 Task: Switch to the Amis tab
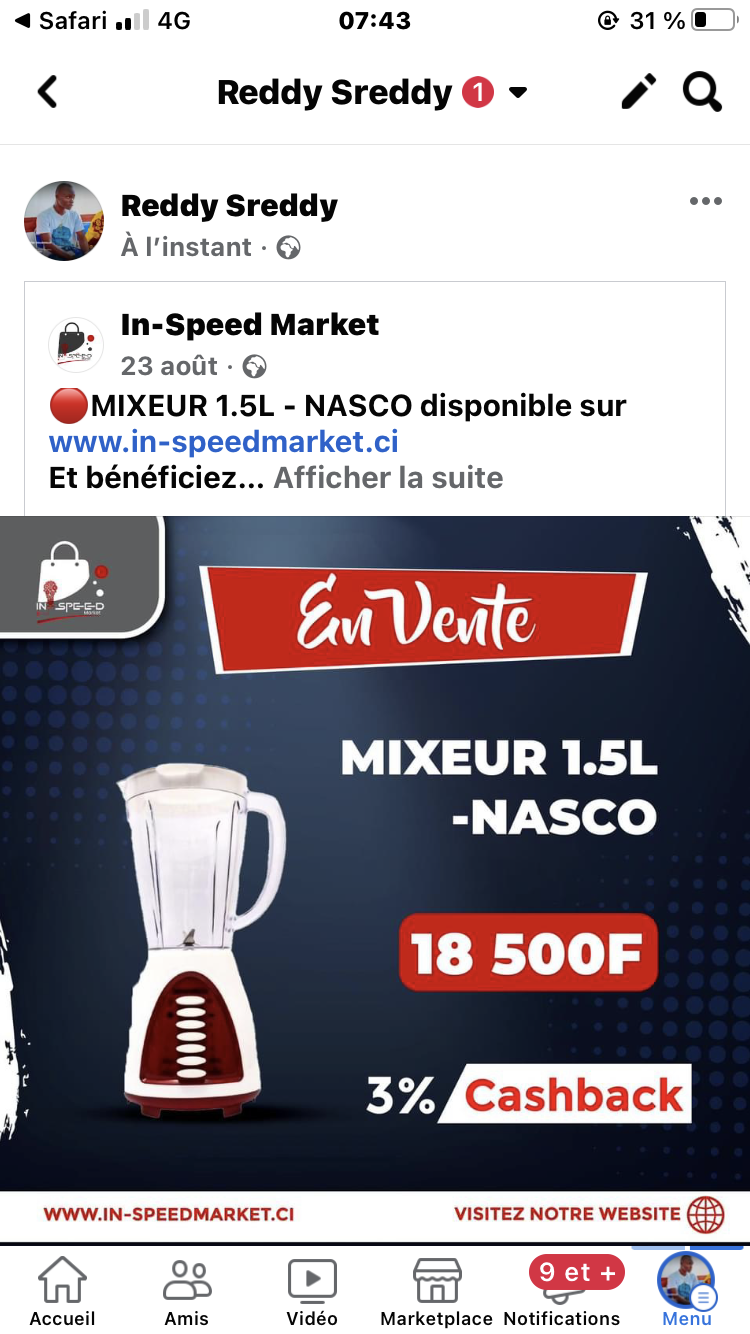187,1291
